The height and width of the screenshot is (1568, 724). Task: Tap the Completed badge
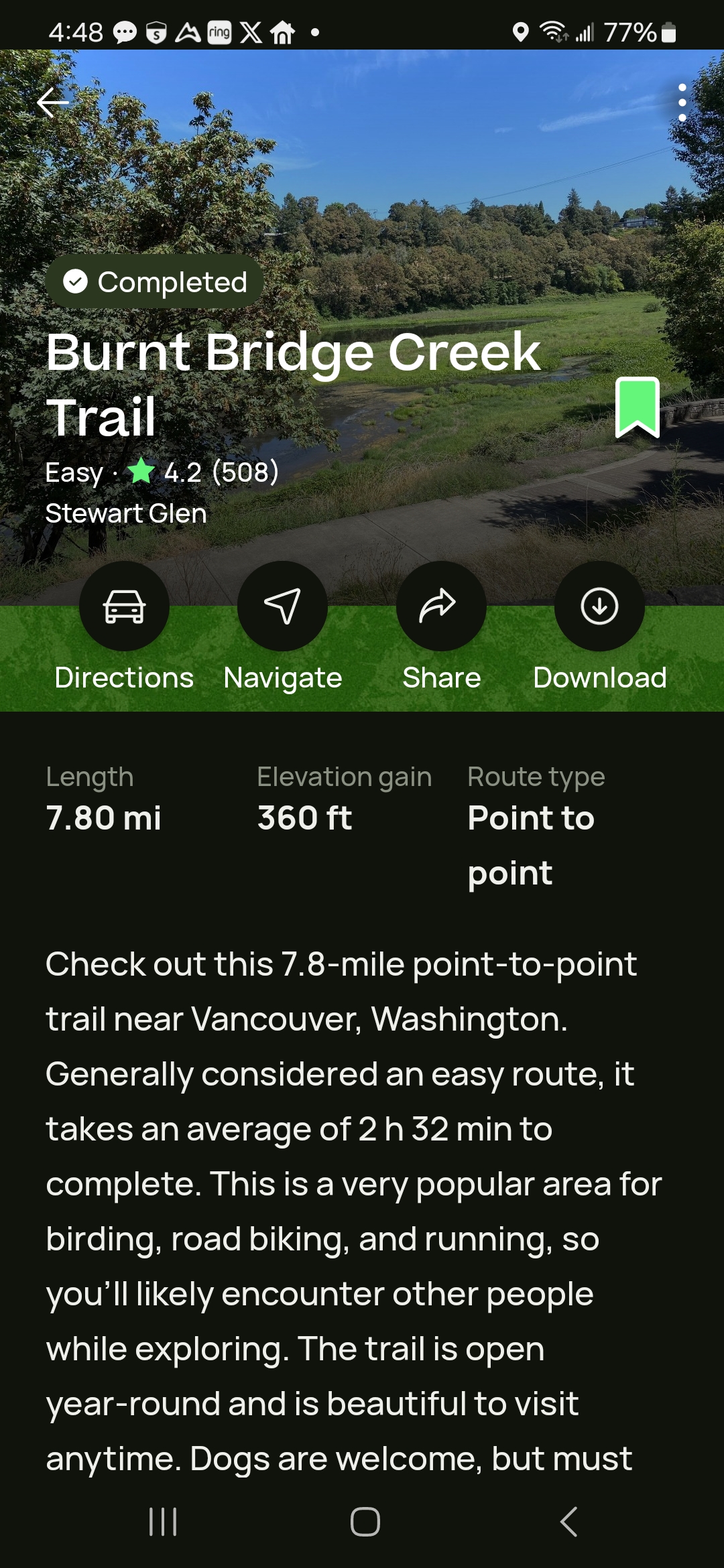(155, 281)
